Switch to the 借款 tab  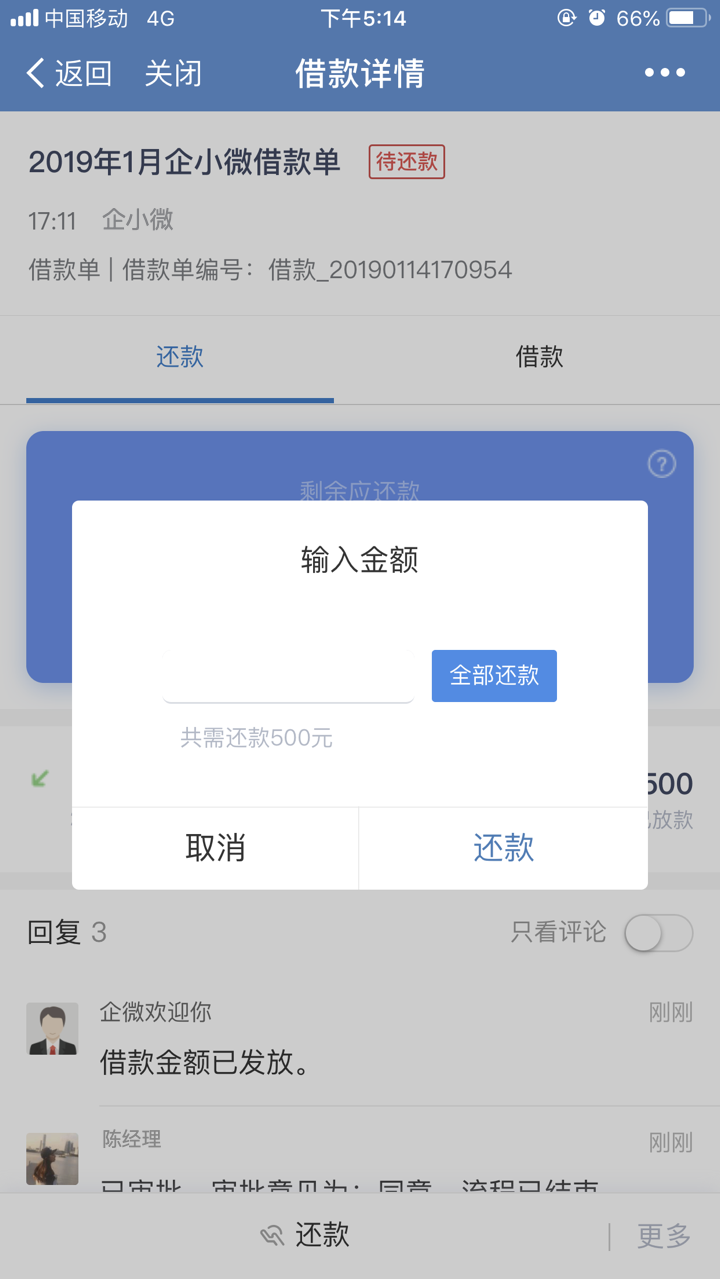[540, 357]
